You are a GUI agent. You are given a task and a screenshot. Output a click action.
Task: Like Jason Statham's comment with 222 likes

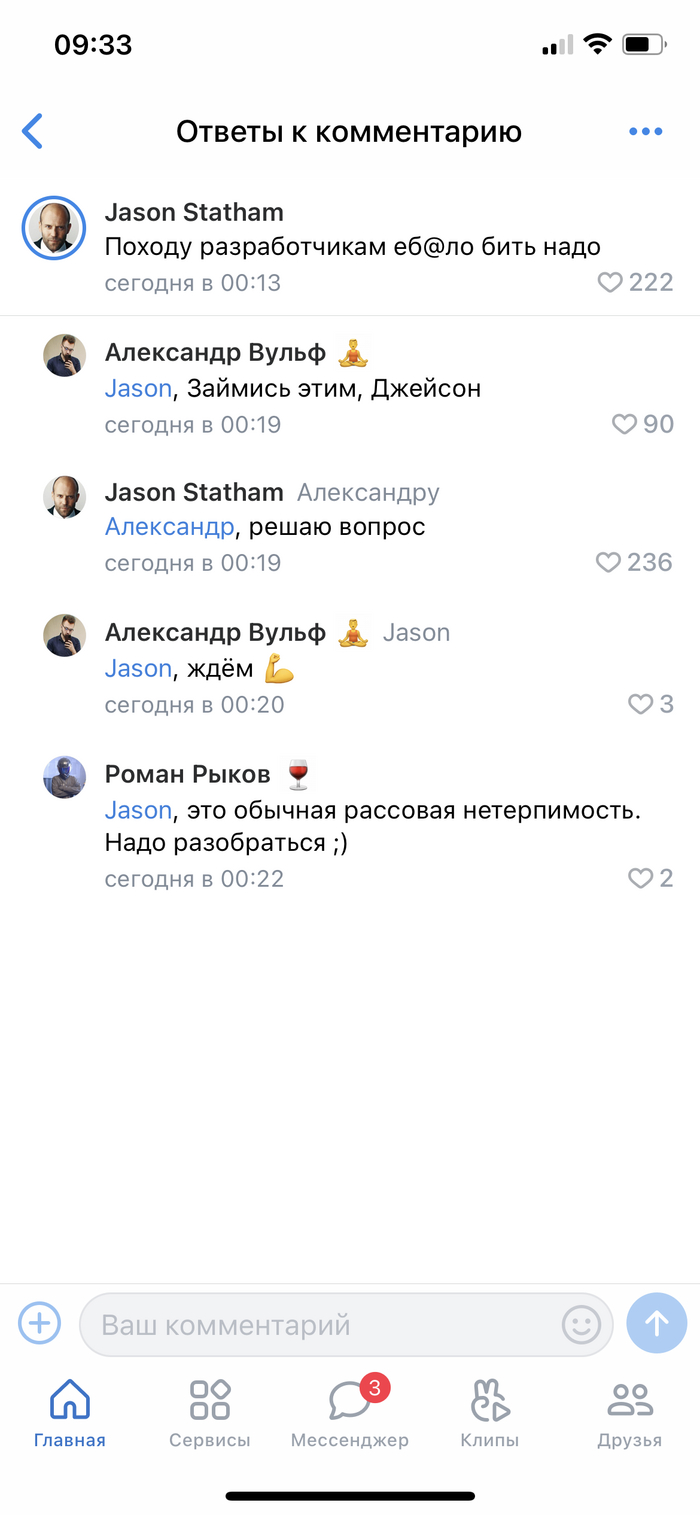610,283
